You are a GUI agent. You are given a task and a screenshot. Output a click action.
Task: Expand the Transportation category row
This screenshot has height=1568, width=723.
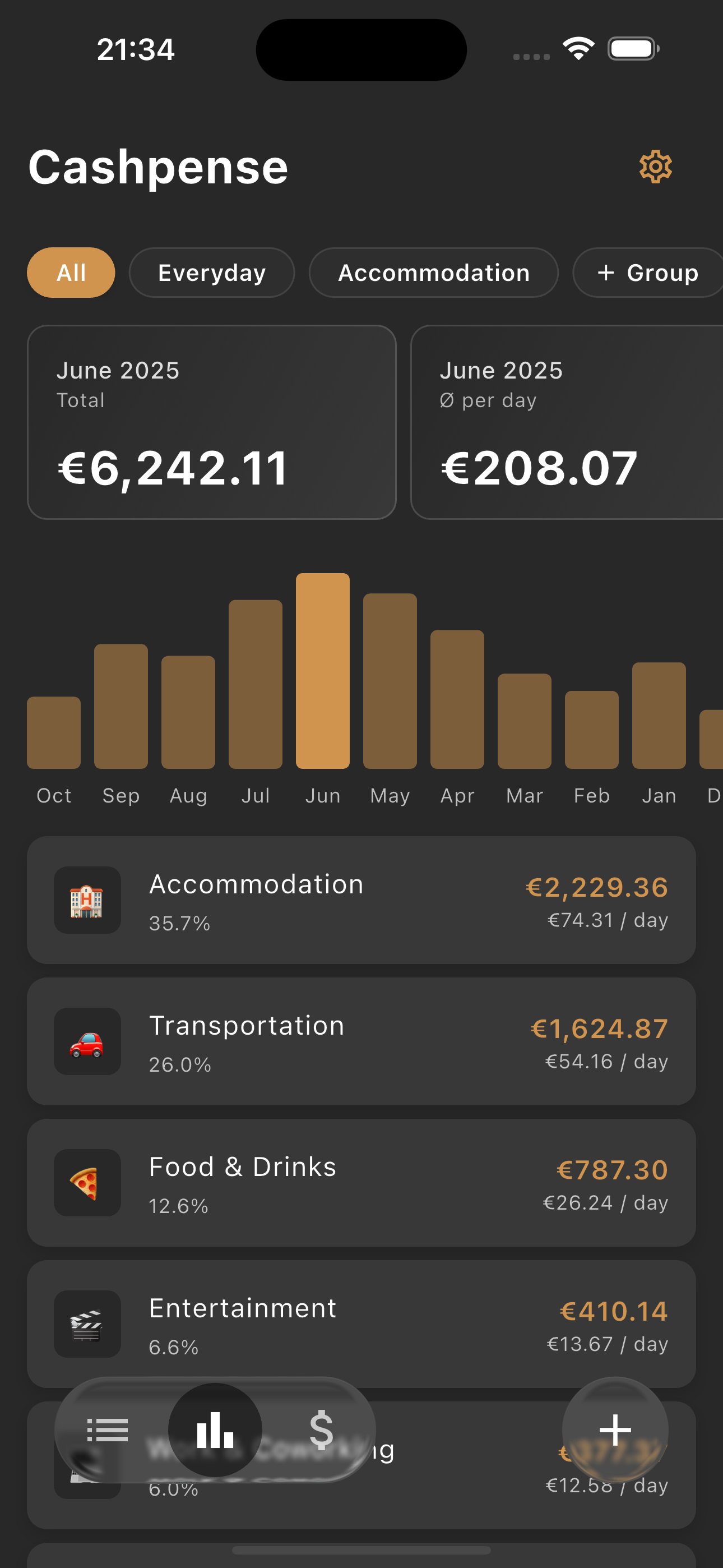coord(361,1043)
